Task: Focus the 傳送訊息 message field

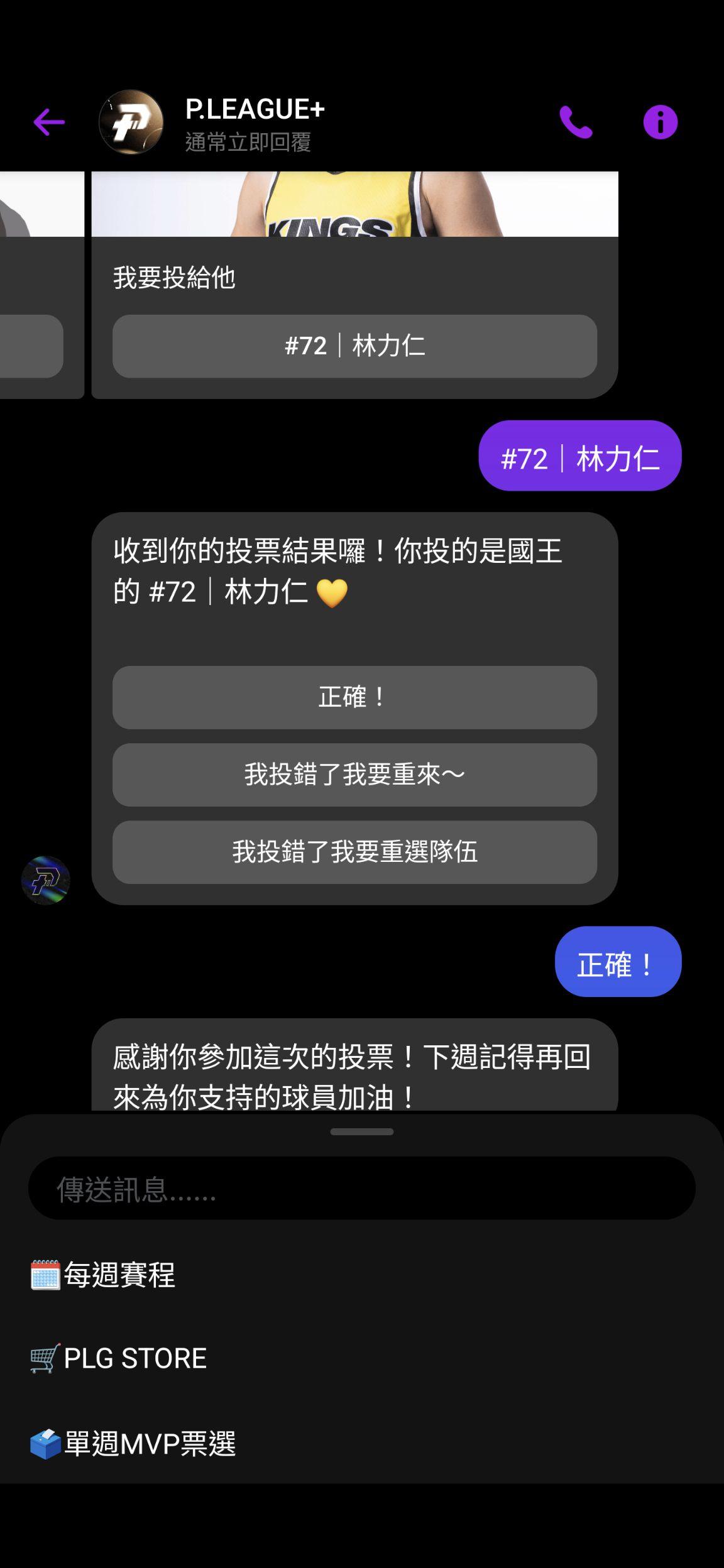Action: click(361, 1189)
